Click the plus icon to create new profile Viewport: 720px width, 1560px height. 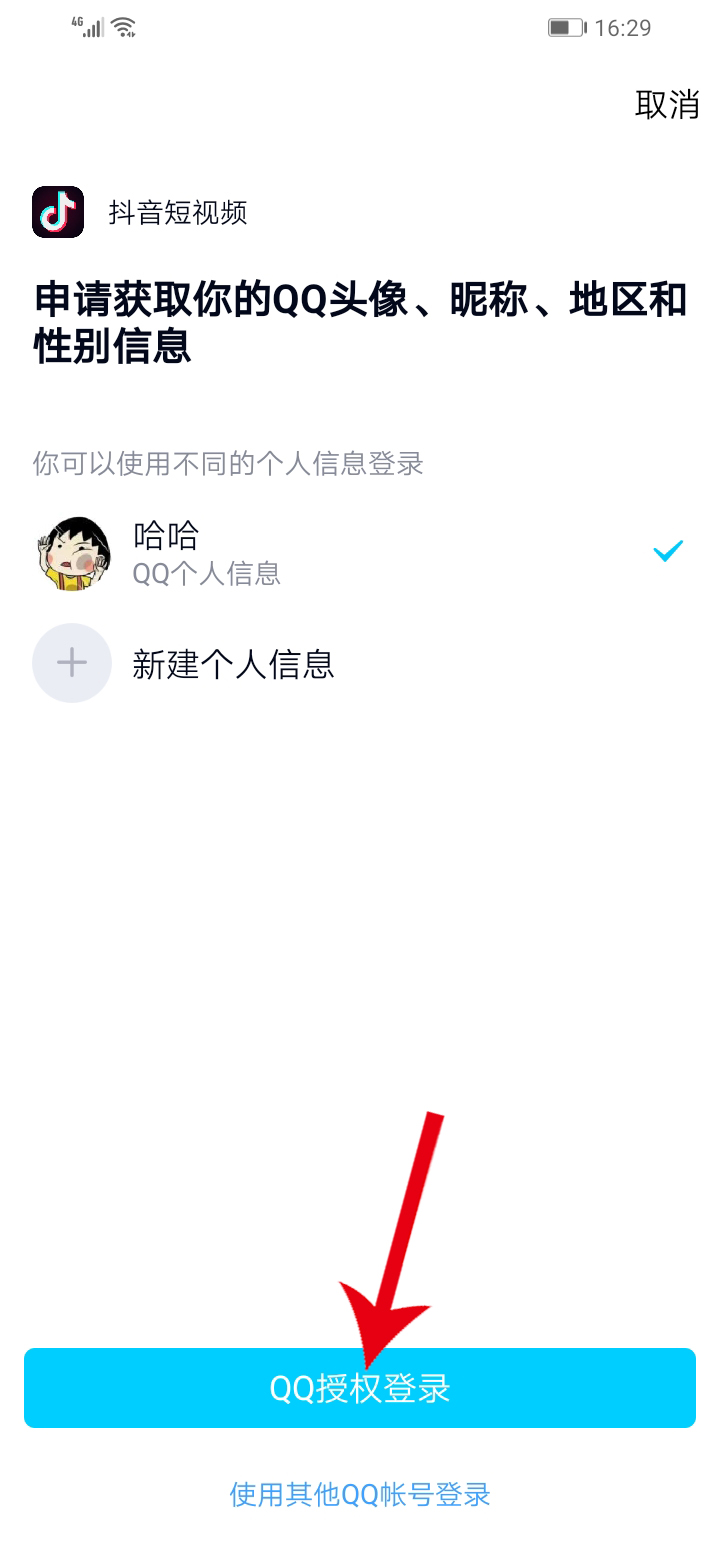coord(71,663)
